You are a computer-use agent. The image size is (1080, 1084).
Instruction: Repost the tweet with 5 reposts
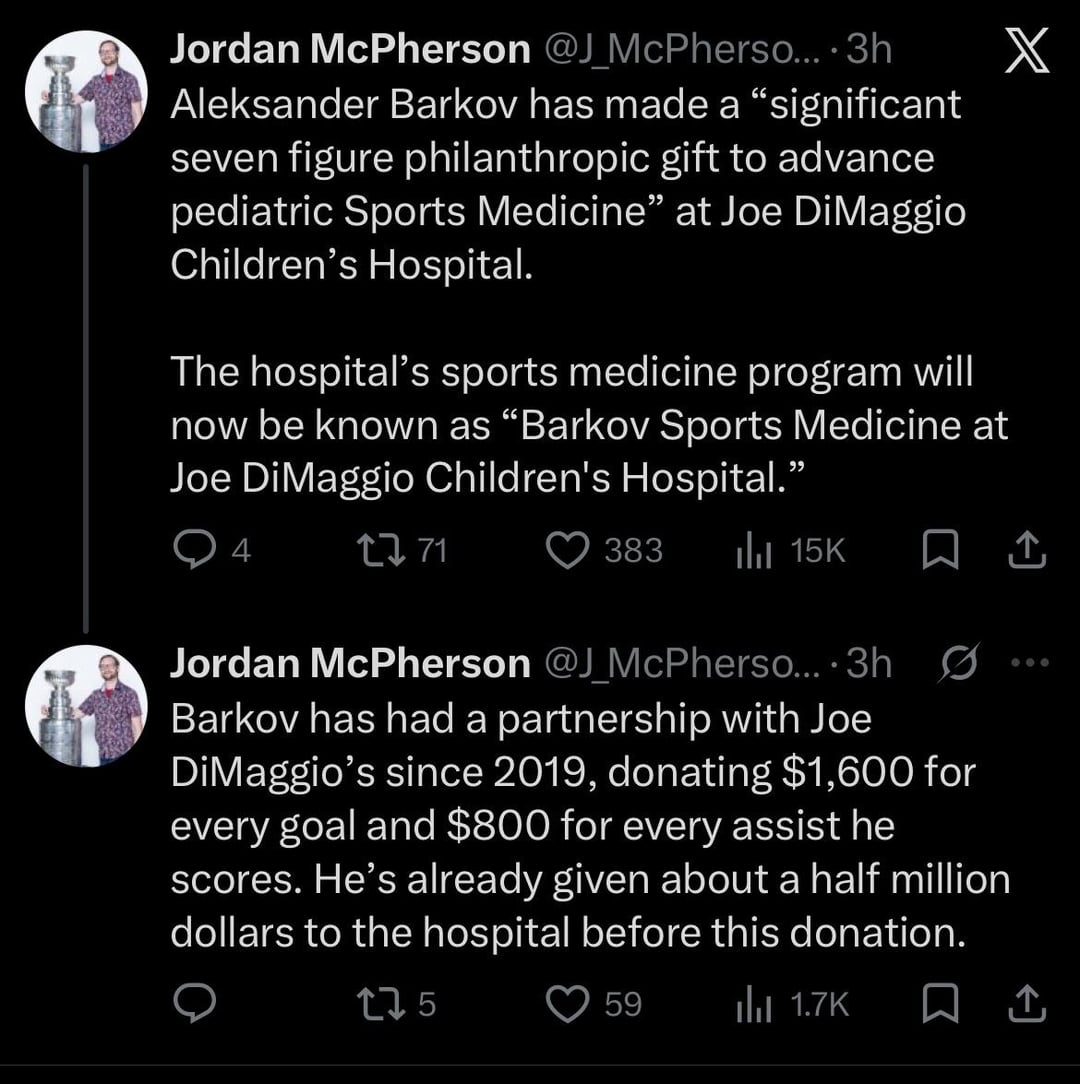pyautogui.click(x=380, y=1004)
